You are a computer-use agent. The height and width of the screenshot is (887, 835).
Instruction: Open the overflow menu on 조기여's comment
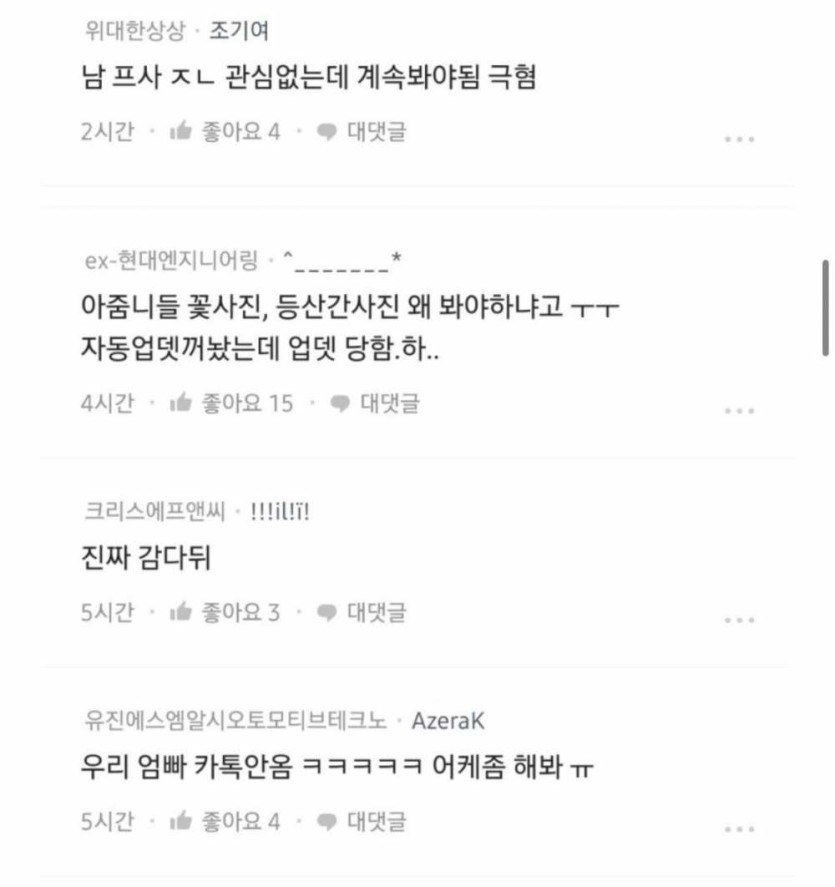click(739, 139)
